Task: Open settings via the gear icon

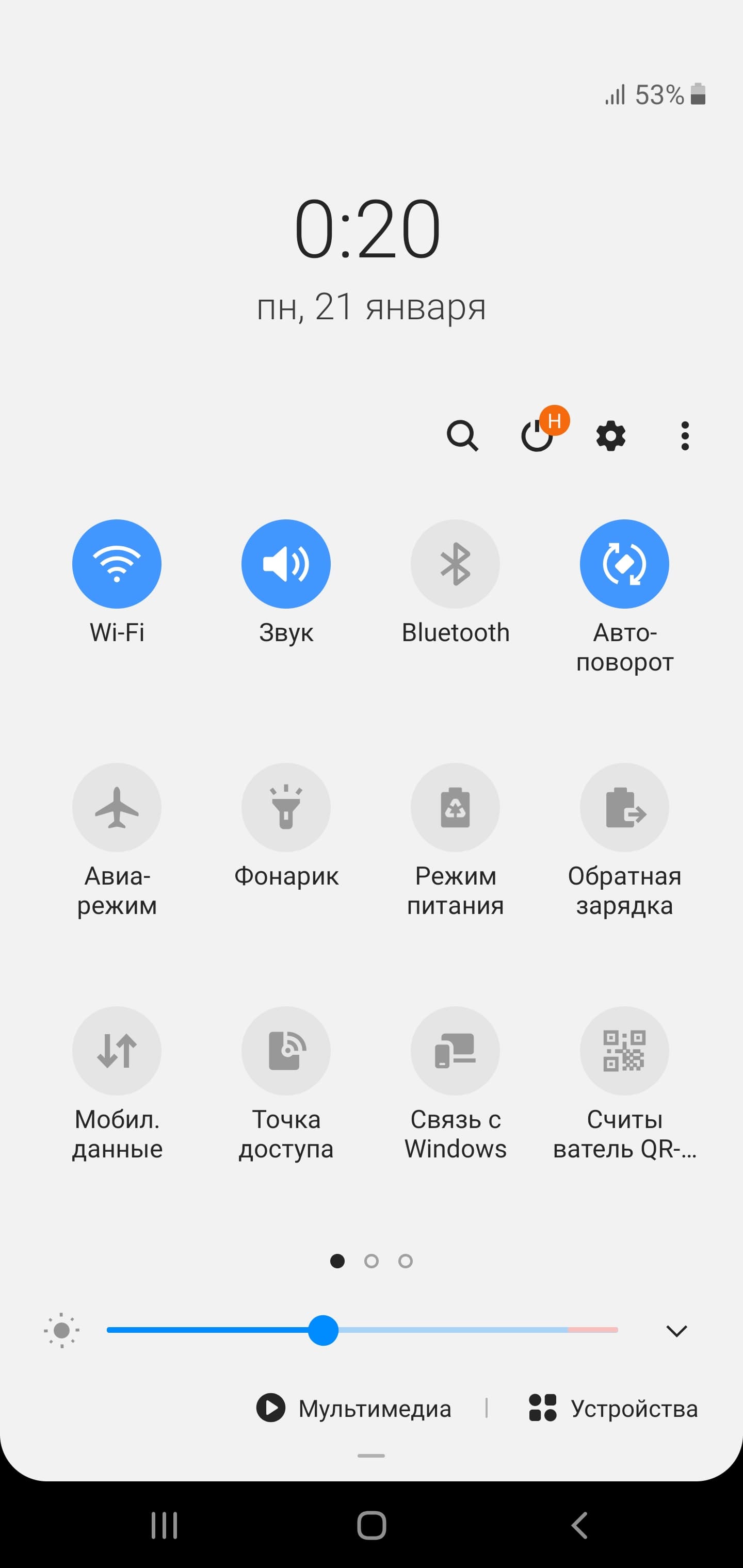Action: click(x=611, y=436)
